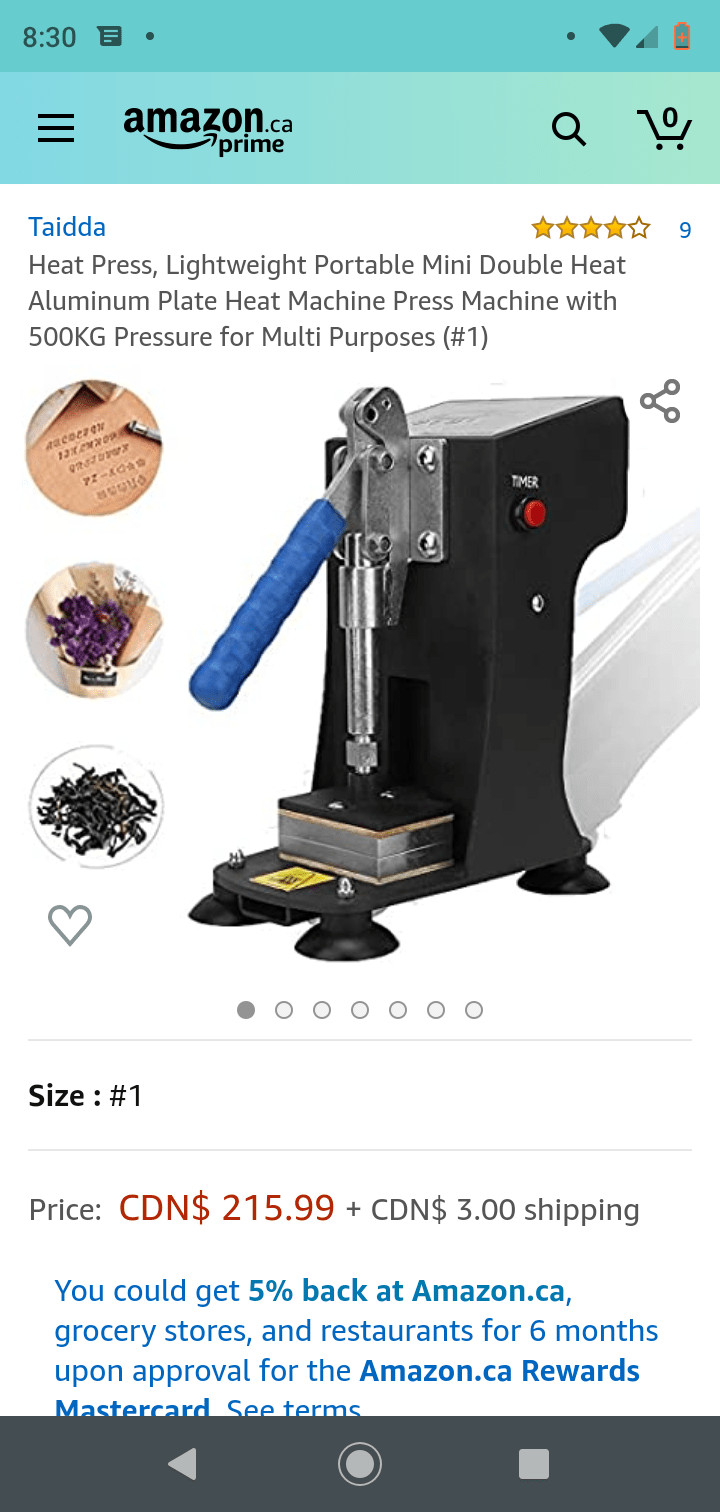Image resolution: width=720 pixels, height=1512 pixels.
Task: Open the hamburger navigation menu
Action: (x=55, y=127)
